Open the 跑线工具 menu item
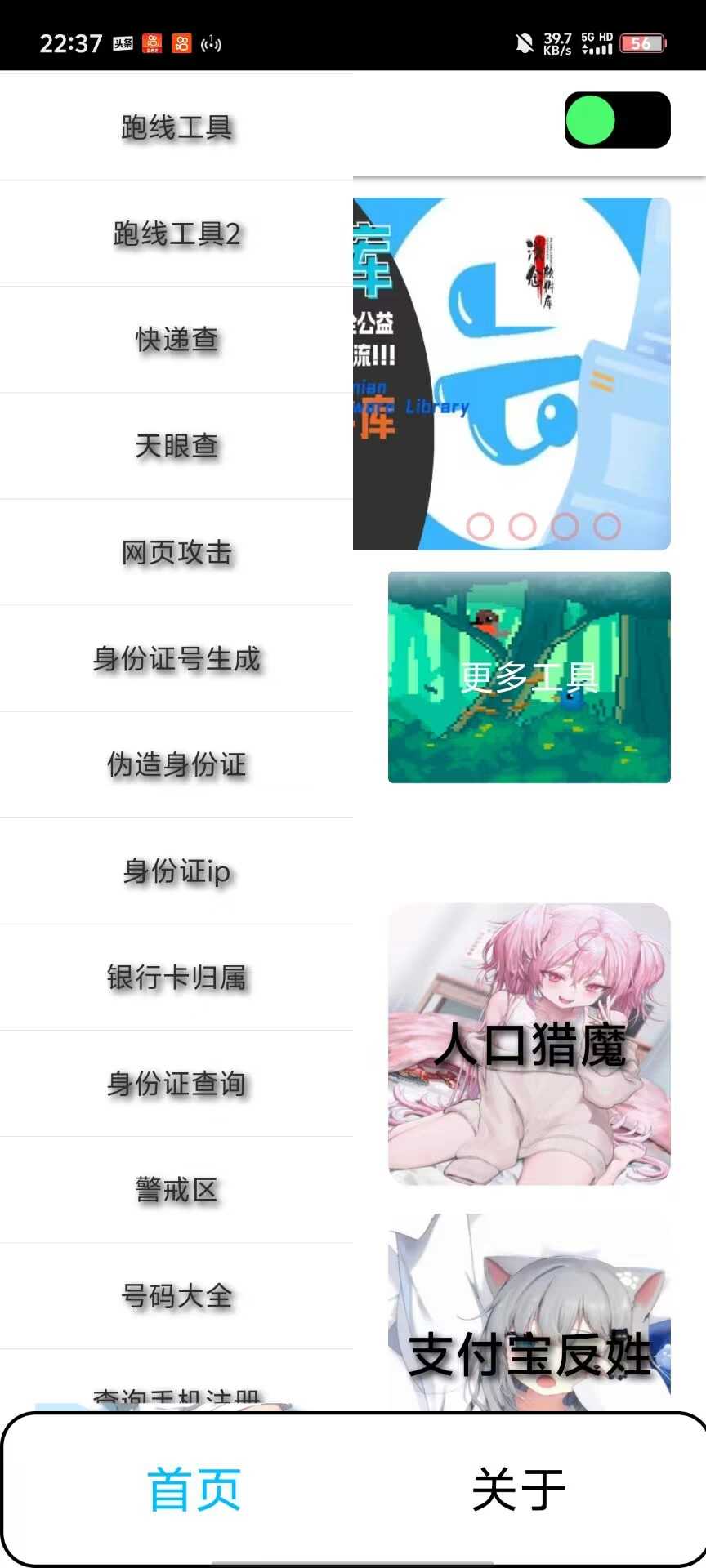The image size is (706, 1568). click(x=176, y=127)
